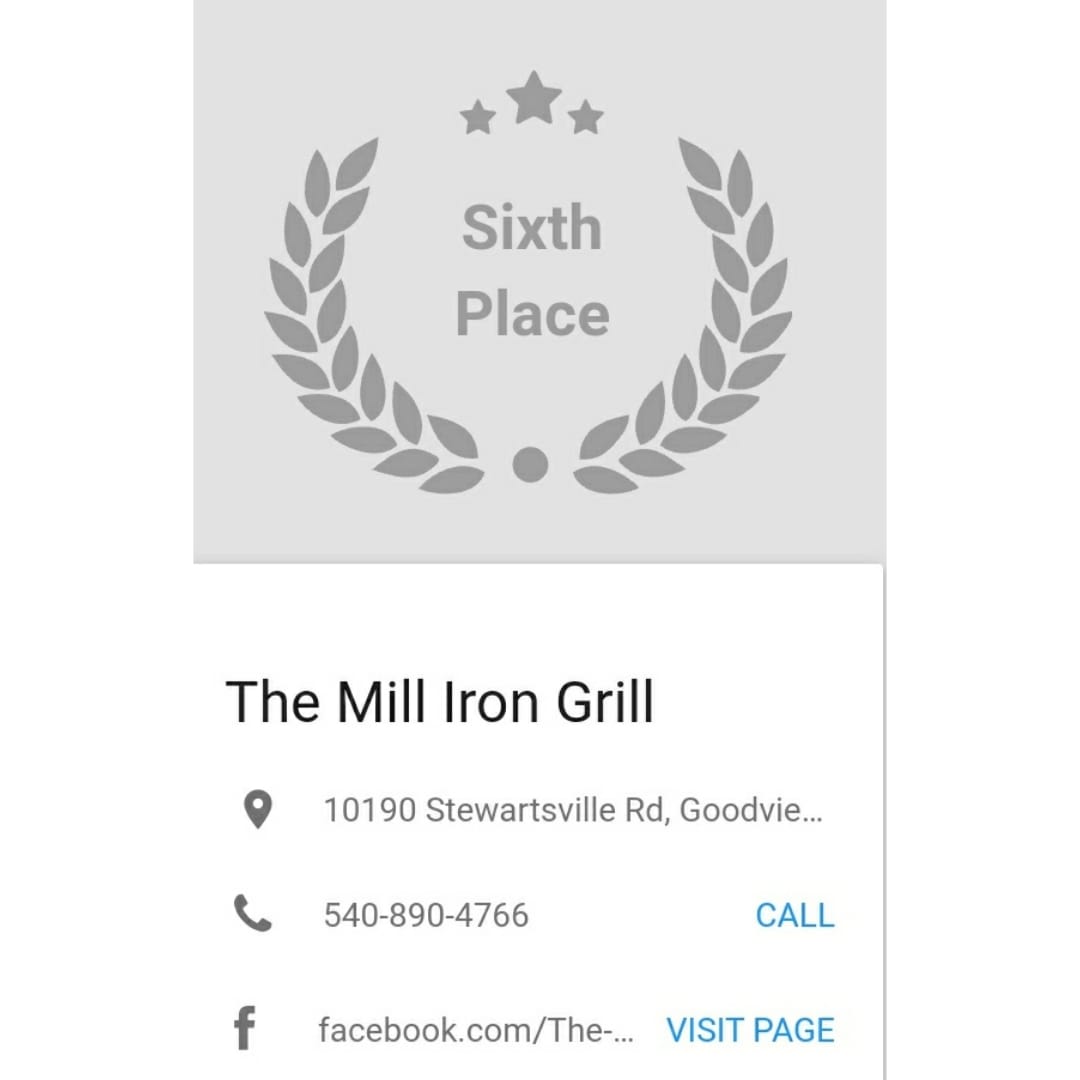The height and width of the screenshot is (1080, 1080).
Task: Open the Facebook VISIT PAGE link
Action: coord(750,1030)
